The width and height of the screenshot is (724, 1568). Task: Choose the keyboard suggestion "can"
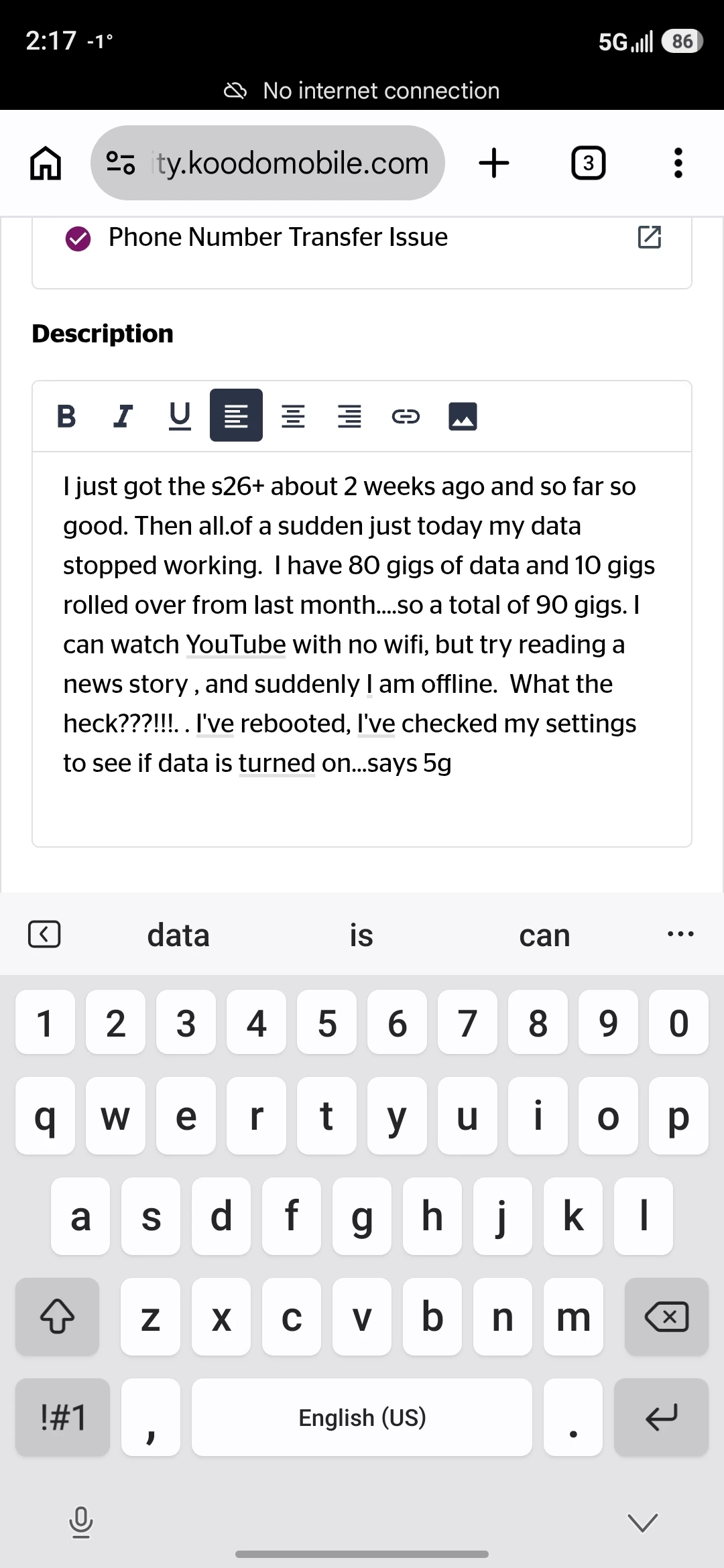point(544,935)
